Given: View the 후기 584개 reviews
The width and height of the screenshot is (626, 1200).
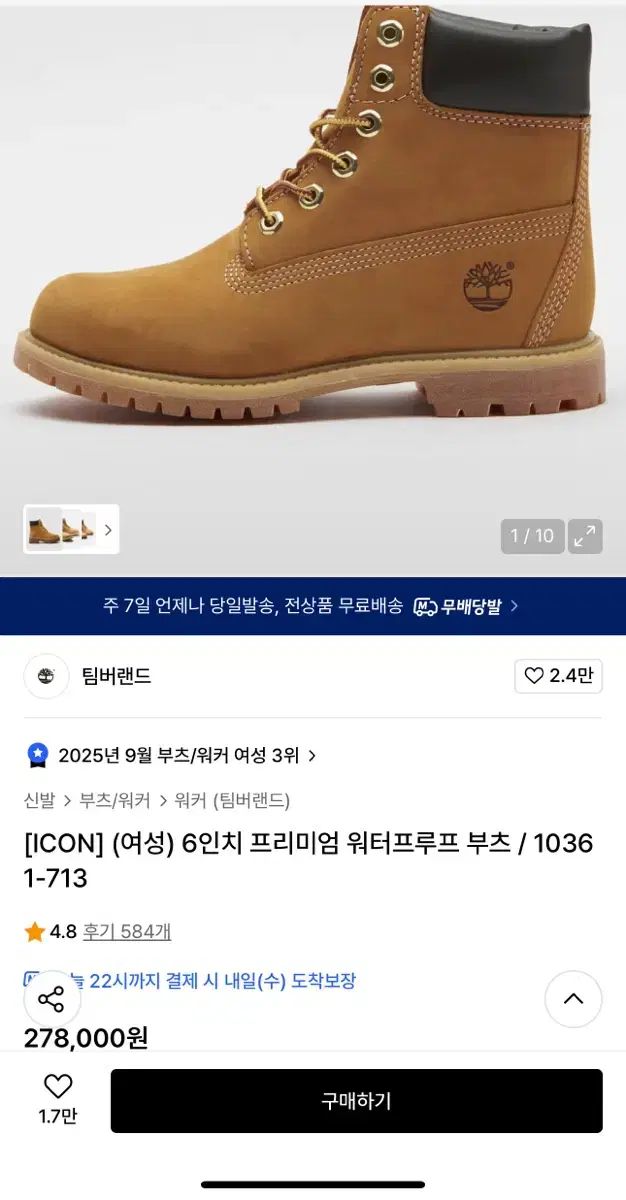Looking at the screenshot, I should (126, 932).
